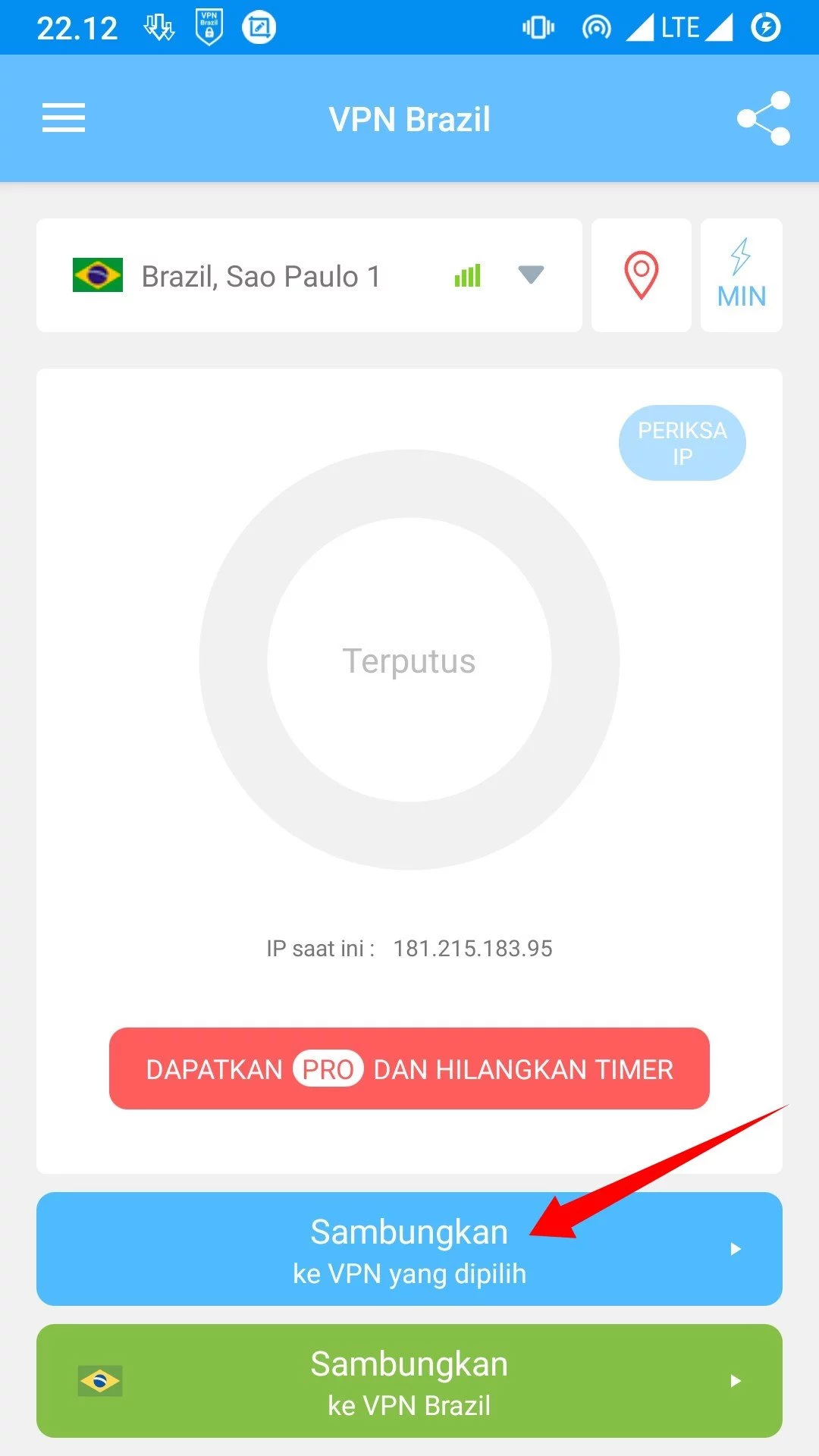
Task: Tap the PERIKSA IP bubble
Action: click(681, 442)
